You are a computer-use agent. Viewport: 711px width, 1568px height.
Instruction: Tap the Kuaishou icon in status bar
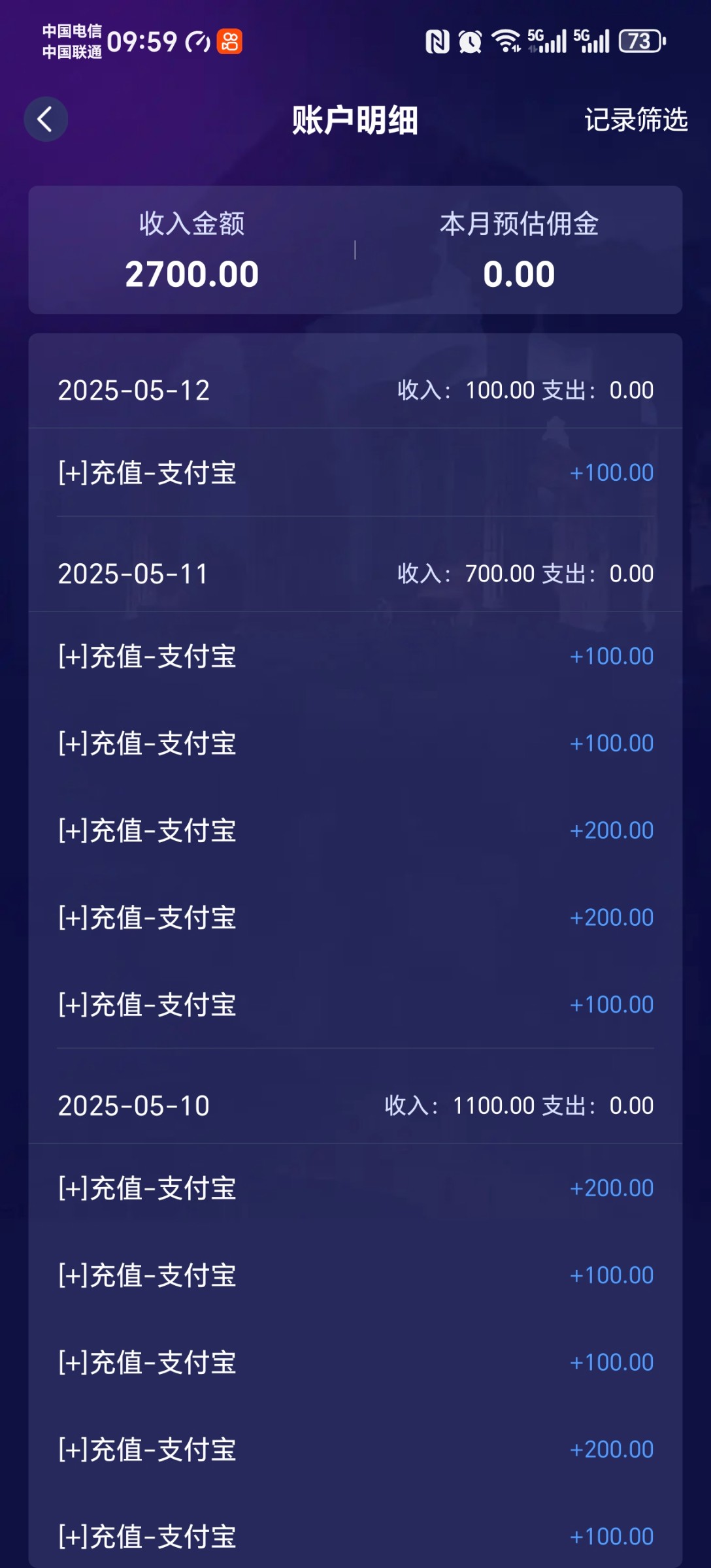[x=228, y=41]
